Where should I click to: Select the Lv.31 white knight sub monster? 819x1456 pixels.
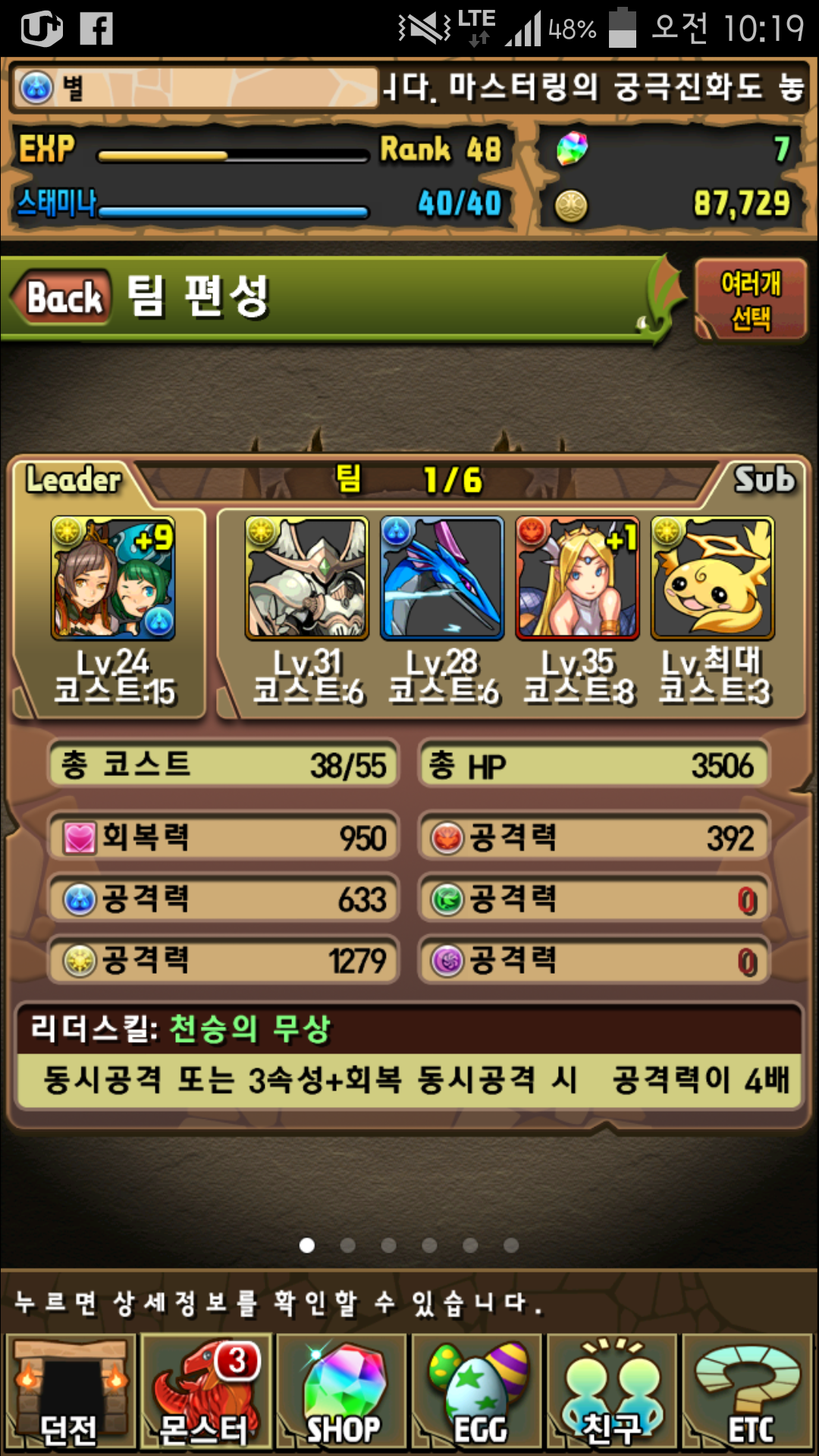tap(306, 578)
